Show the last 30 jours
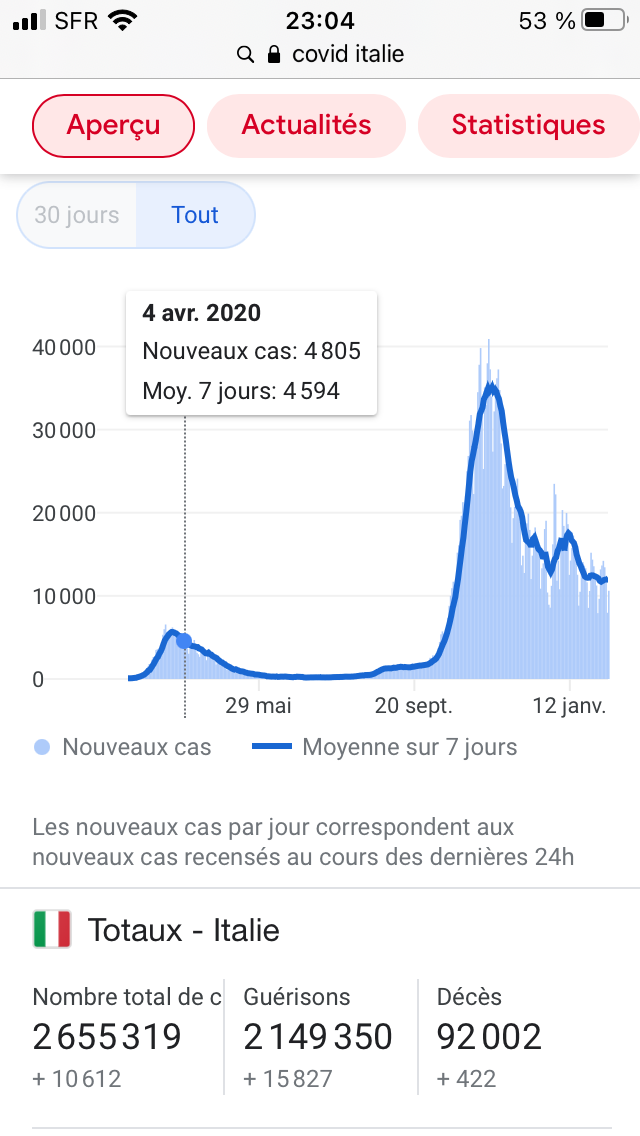This screenshot has height=1136, width=640. tap(77, 215)
